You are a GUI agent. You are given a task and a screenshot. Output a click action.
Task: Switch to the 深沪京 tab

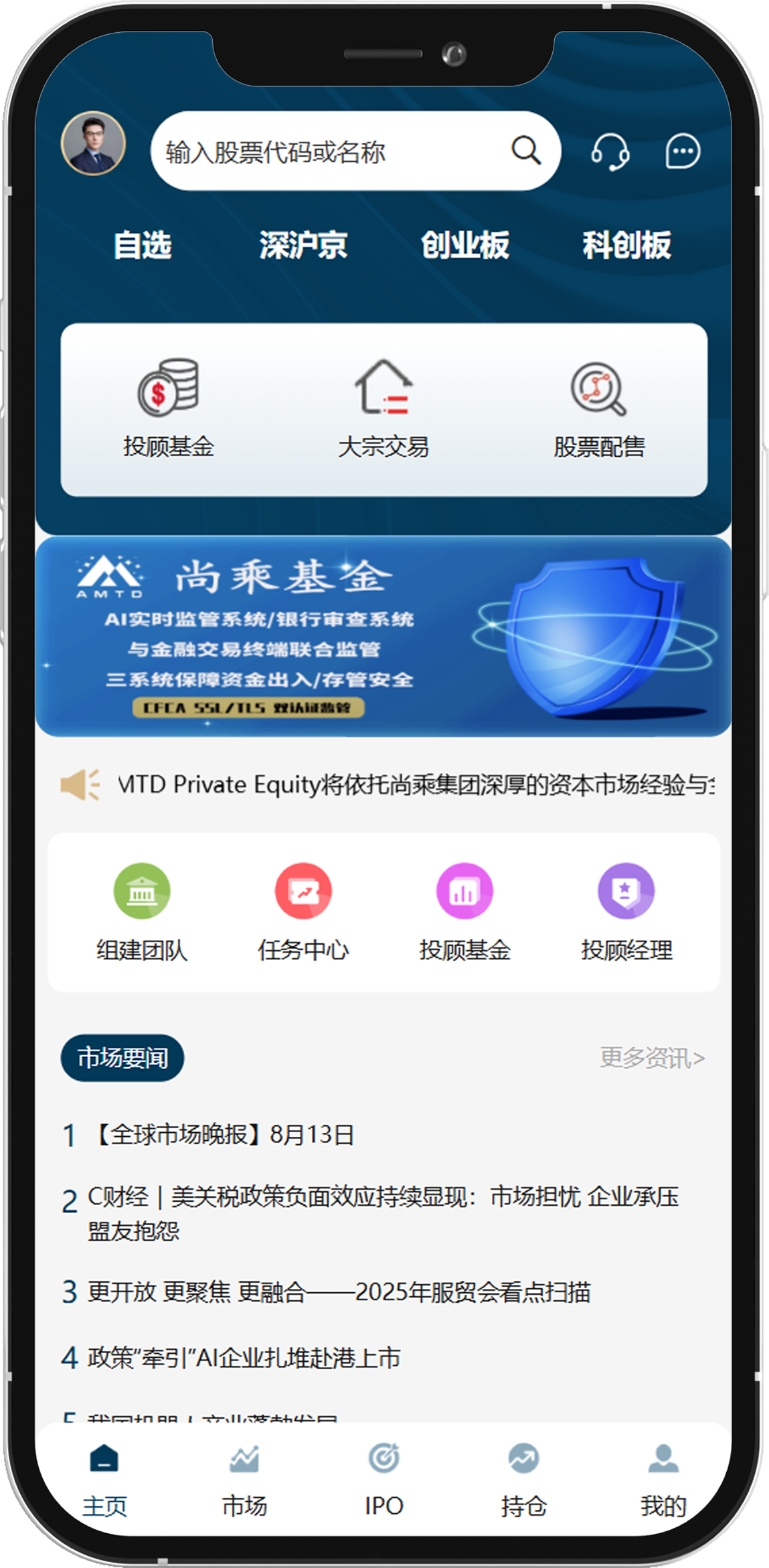[303, 245]
